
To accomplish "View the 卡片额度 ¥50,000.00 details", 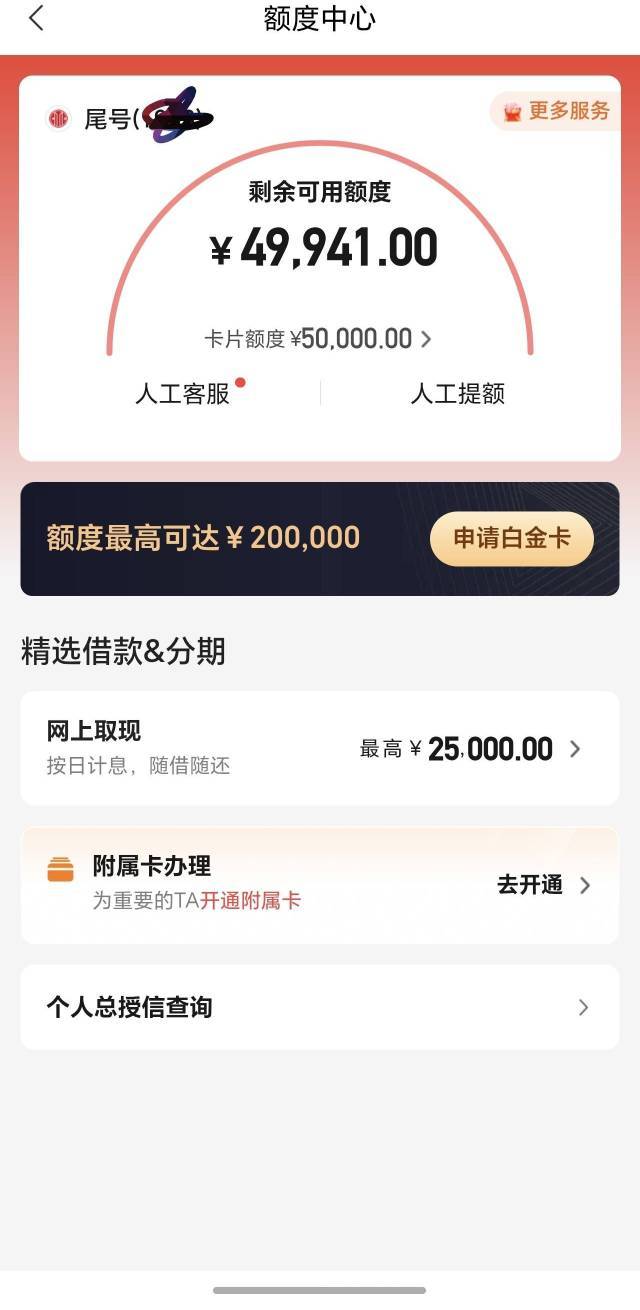I will pyautogui.click(x=318, y=339).
